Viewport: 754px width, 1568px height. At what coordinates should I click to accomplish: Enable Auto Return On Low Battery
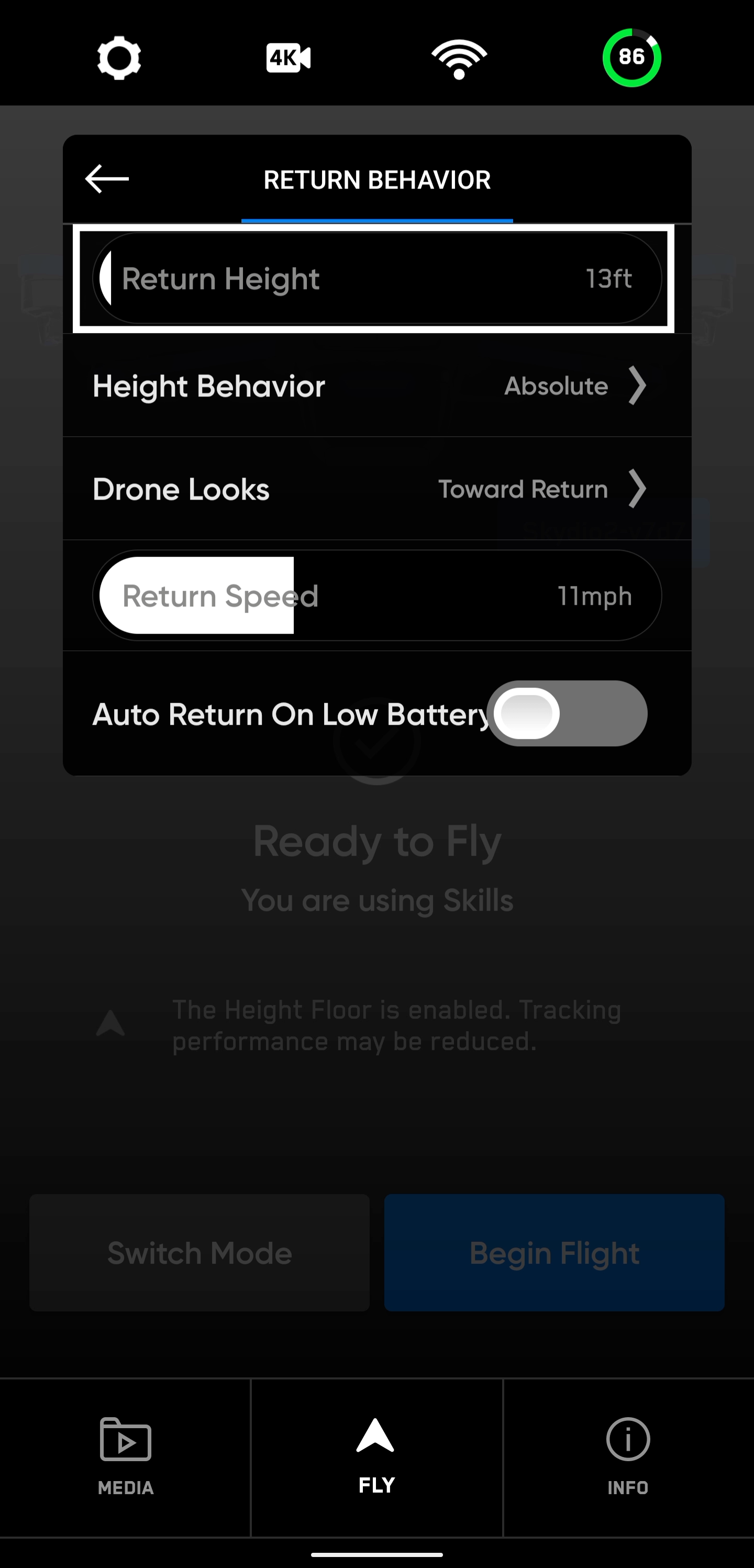click(567, 713)
